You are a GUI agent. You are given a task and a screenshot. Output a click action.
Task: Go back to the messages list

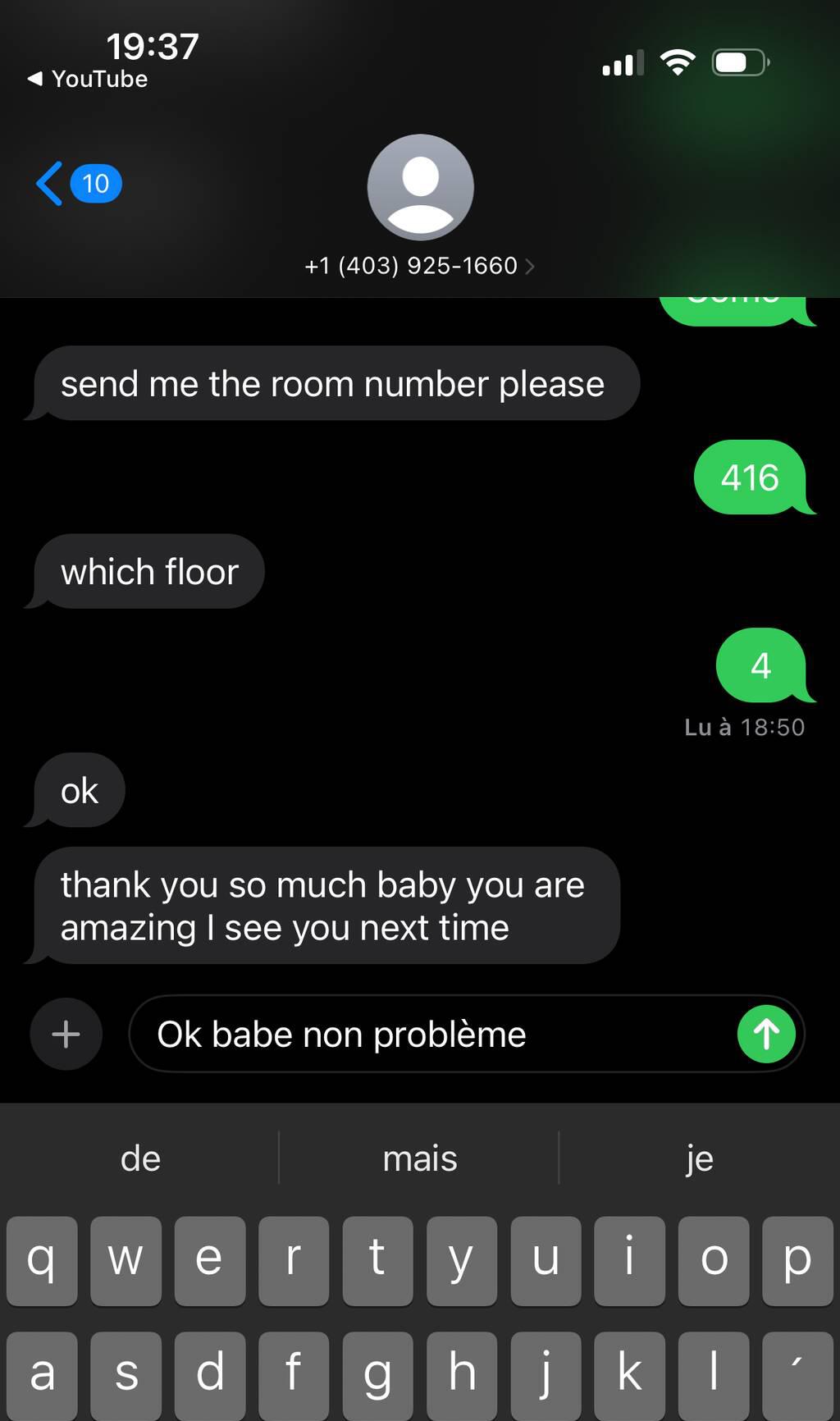51,184
